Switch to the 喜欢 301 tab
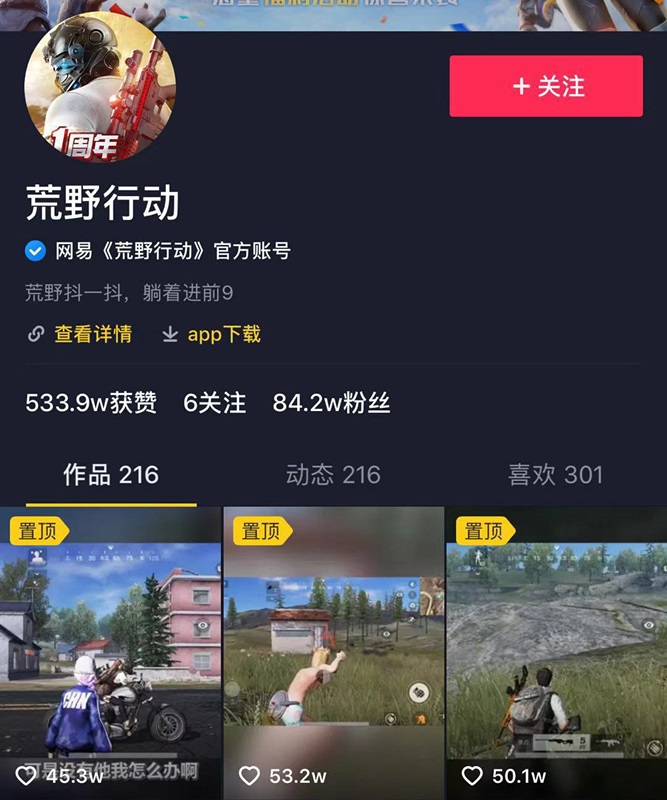The height and width of the screenshot is (800, 667). (555, 474)
